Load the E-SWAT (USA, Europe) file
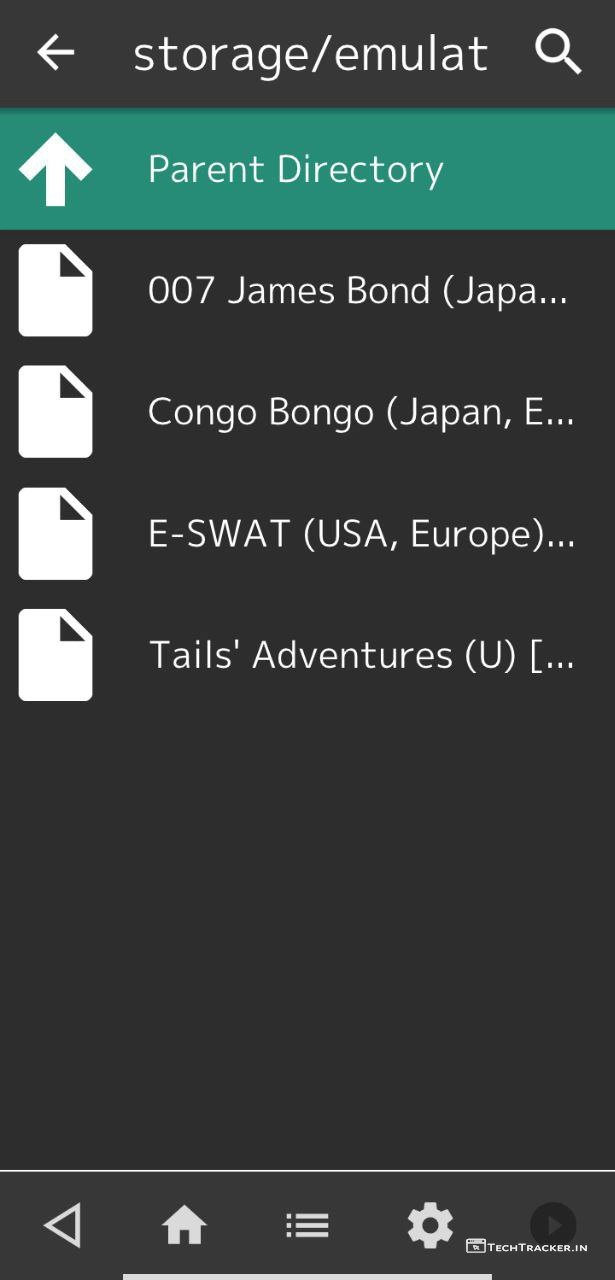Screen dimensions: 615x1280 [x=360, y=534]
